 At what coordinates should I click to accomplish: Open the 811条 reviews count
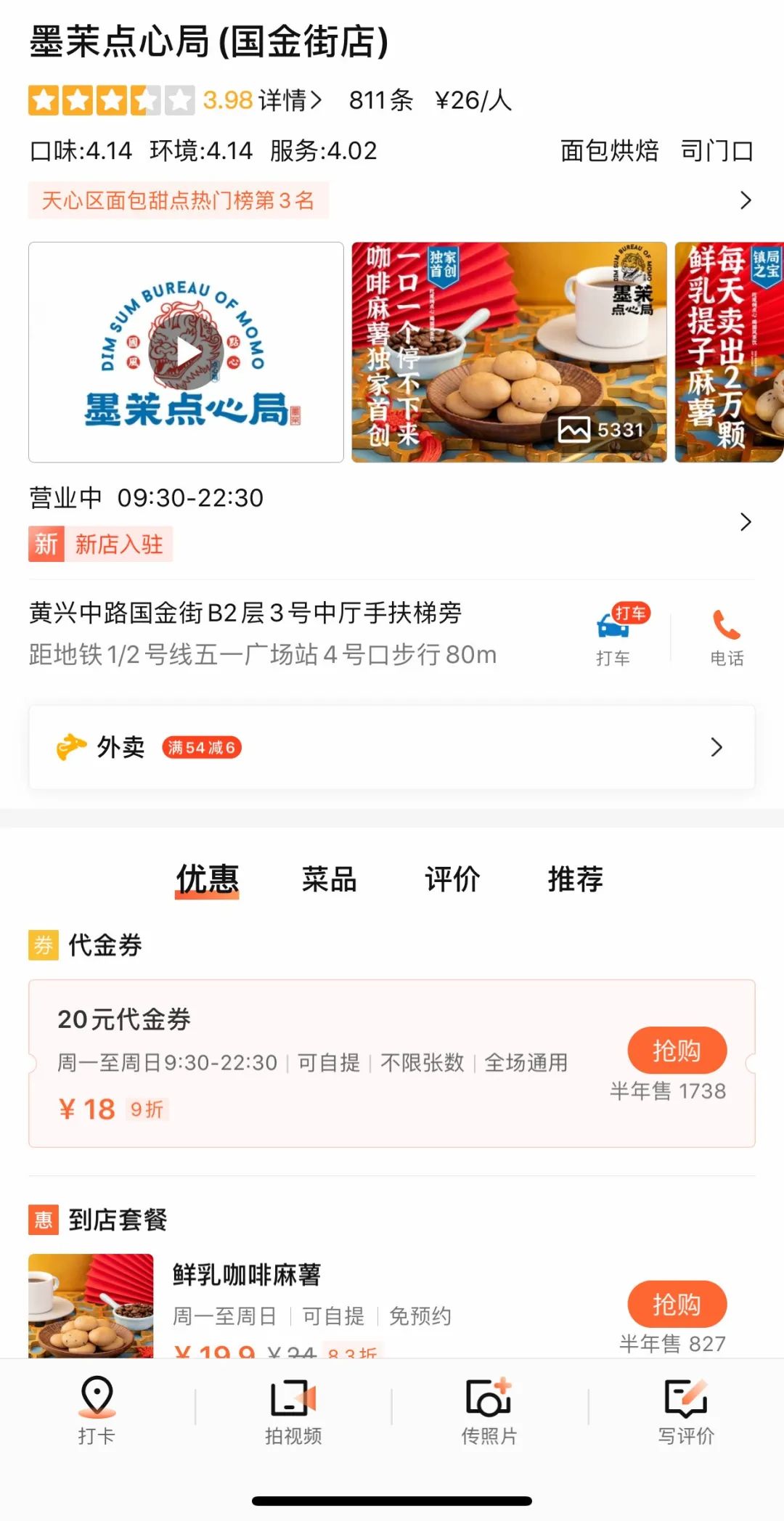tap(380, 101)
